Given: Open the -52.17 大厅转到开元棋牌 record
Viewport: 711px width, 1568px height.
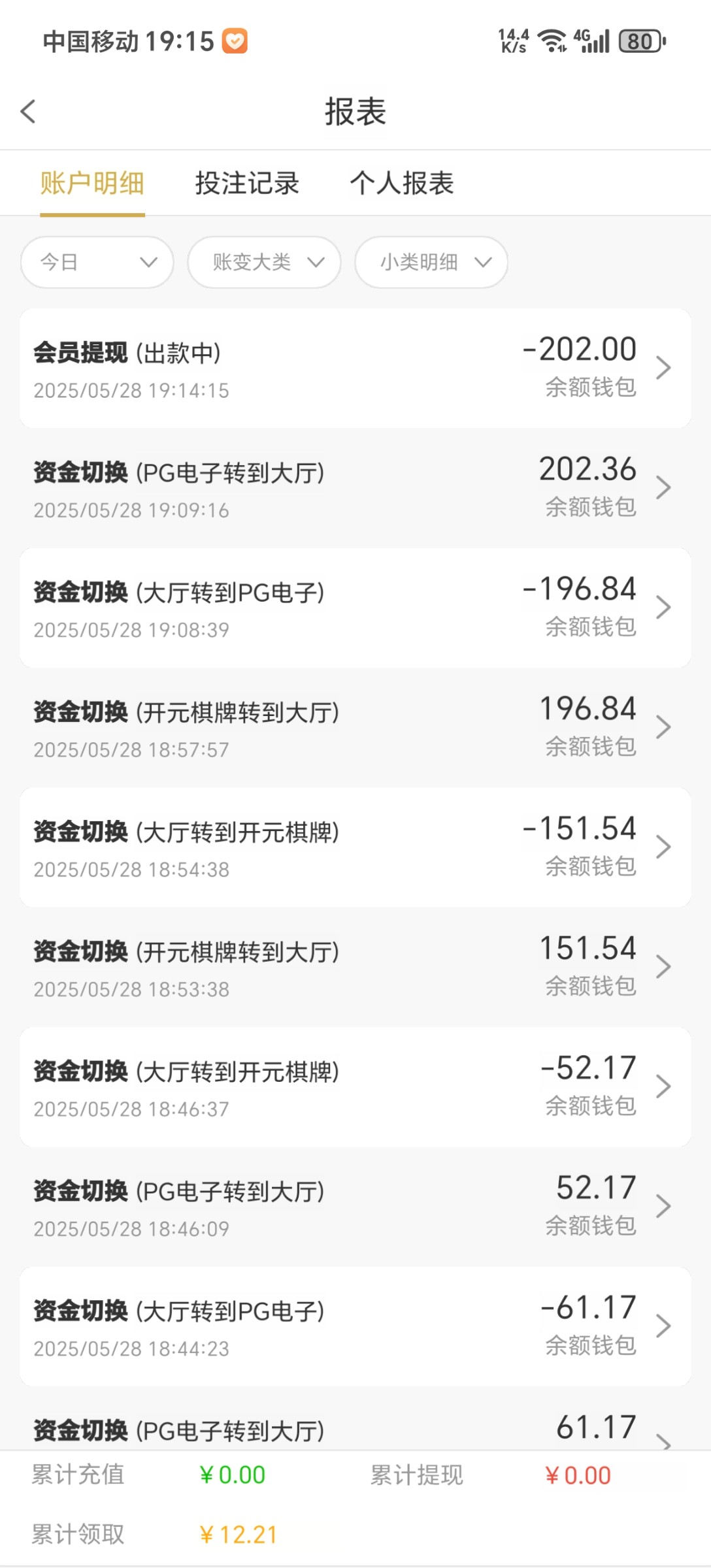Looking at the screenshot, I should pyautogui.click(x=355, y=1087).
